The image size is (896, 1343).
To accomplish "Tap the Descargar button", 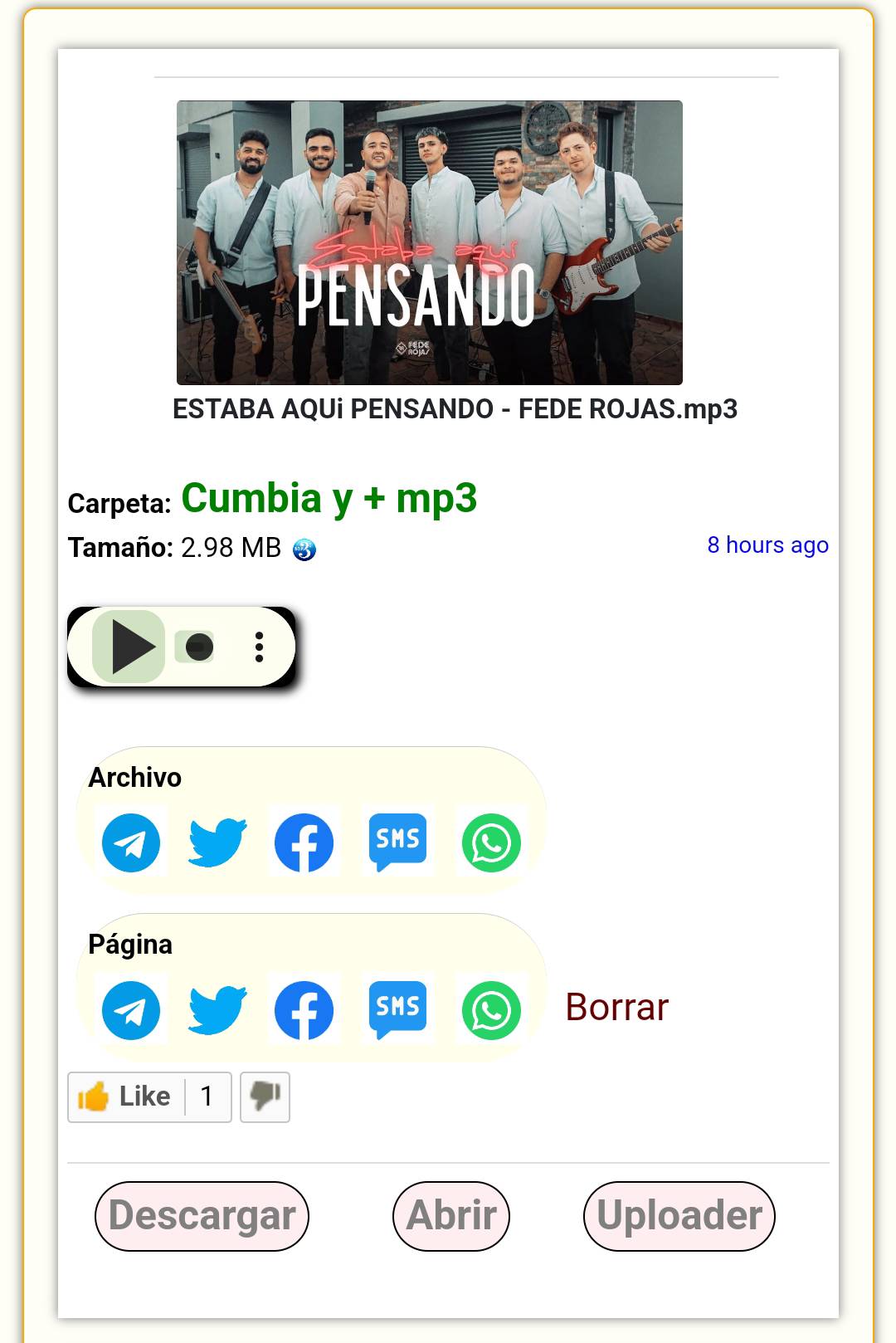I will (202, 1216).
